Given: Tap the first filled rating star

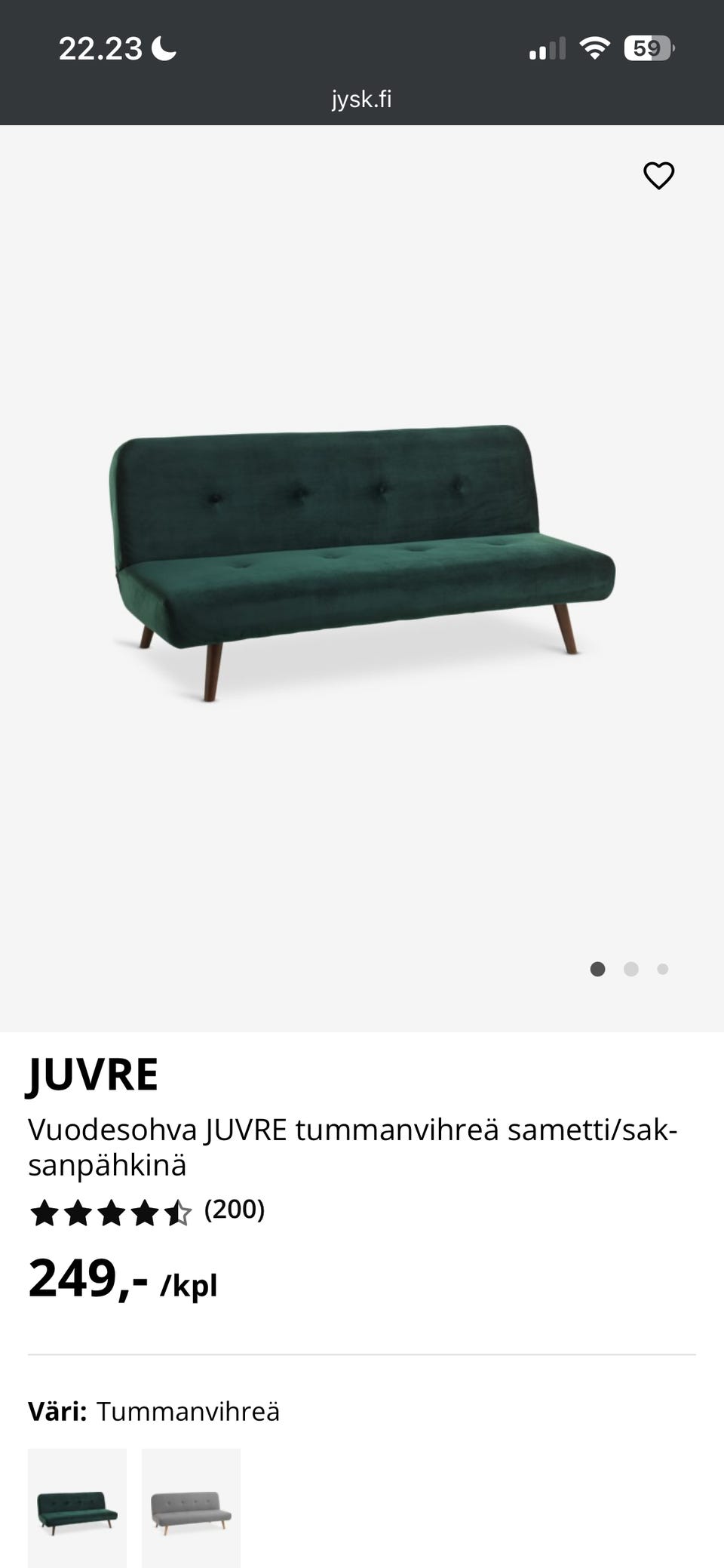Looking at the screenshot, I should [43, 1210].
